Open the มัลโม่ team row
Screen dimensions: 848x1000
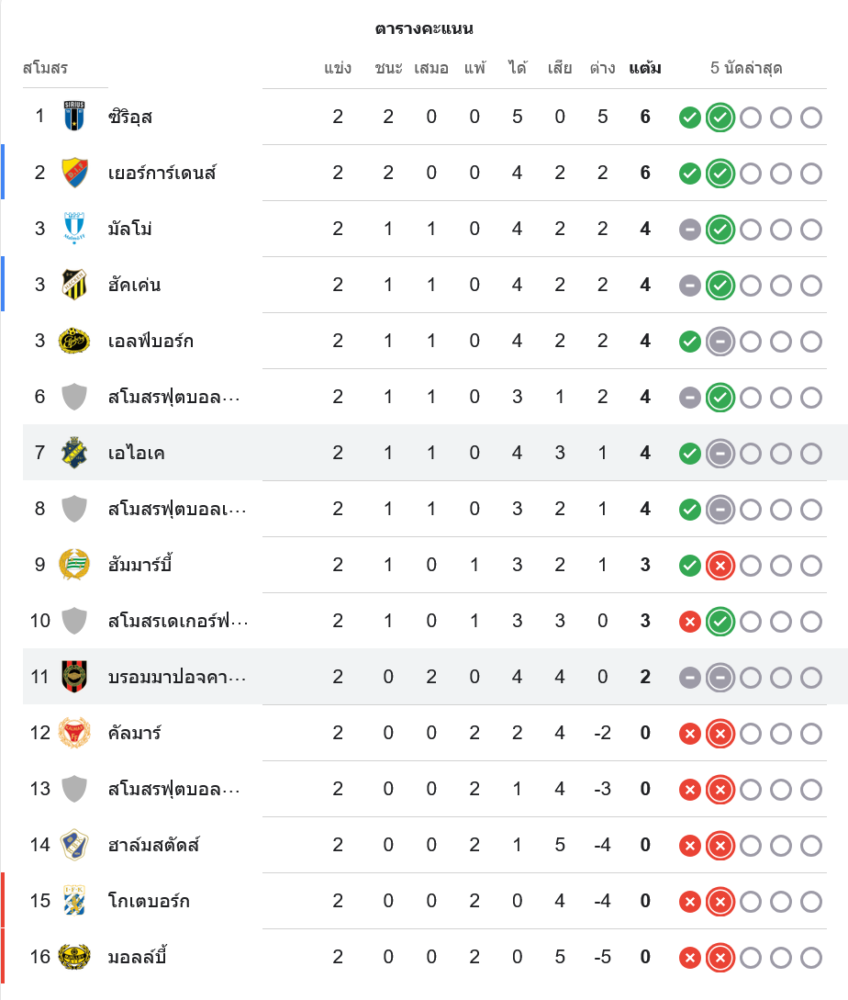coord(130,229)
